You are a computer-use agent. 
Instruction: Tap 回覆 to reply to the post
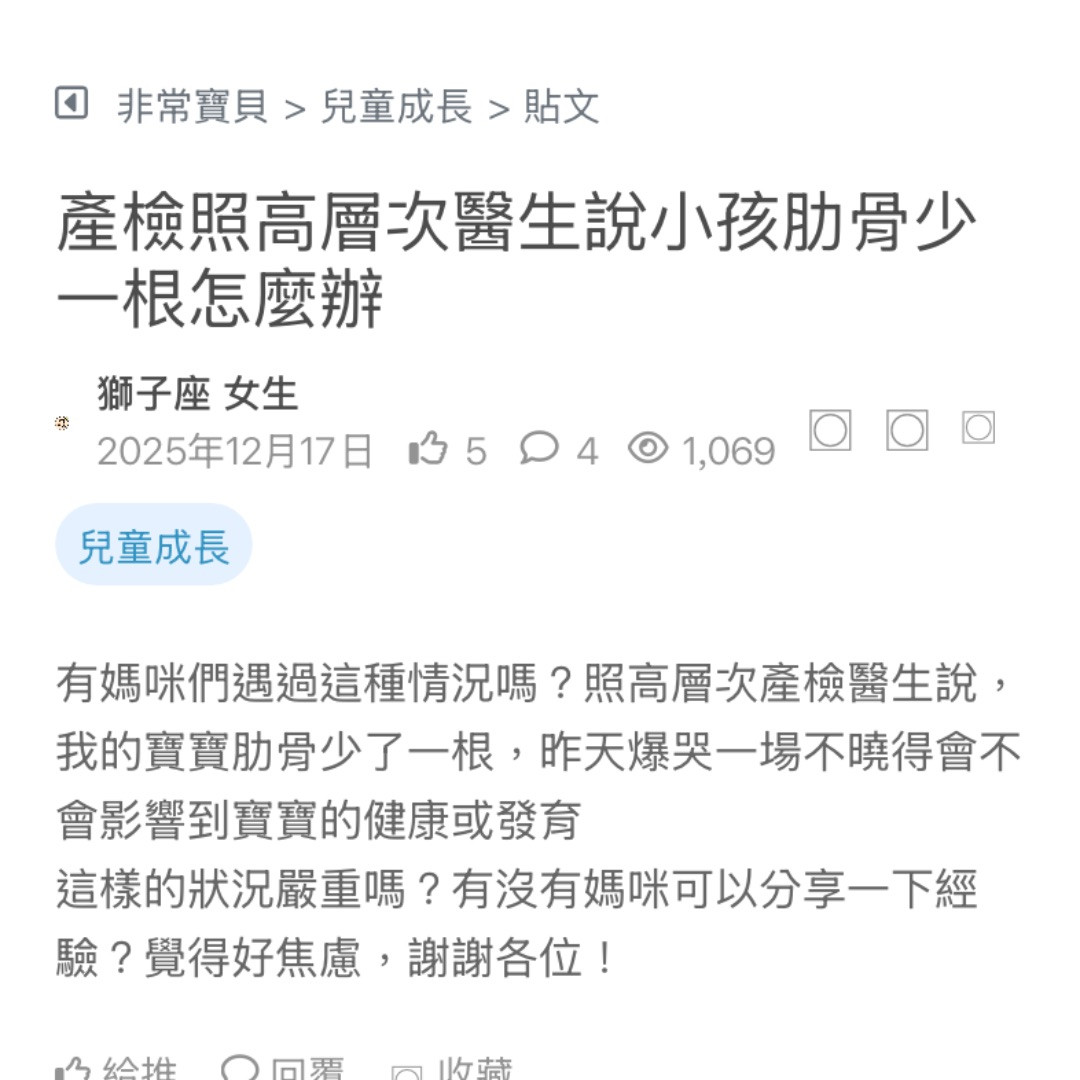coord(285,1070)
